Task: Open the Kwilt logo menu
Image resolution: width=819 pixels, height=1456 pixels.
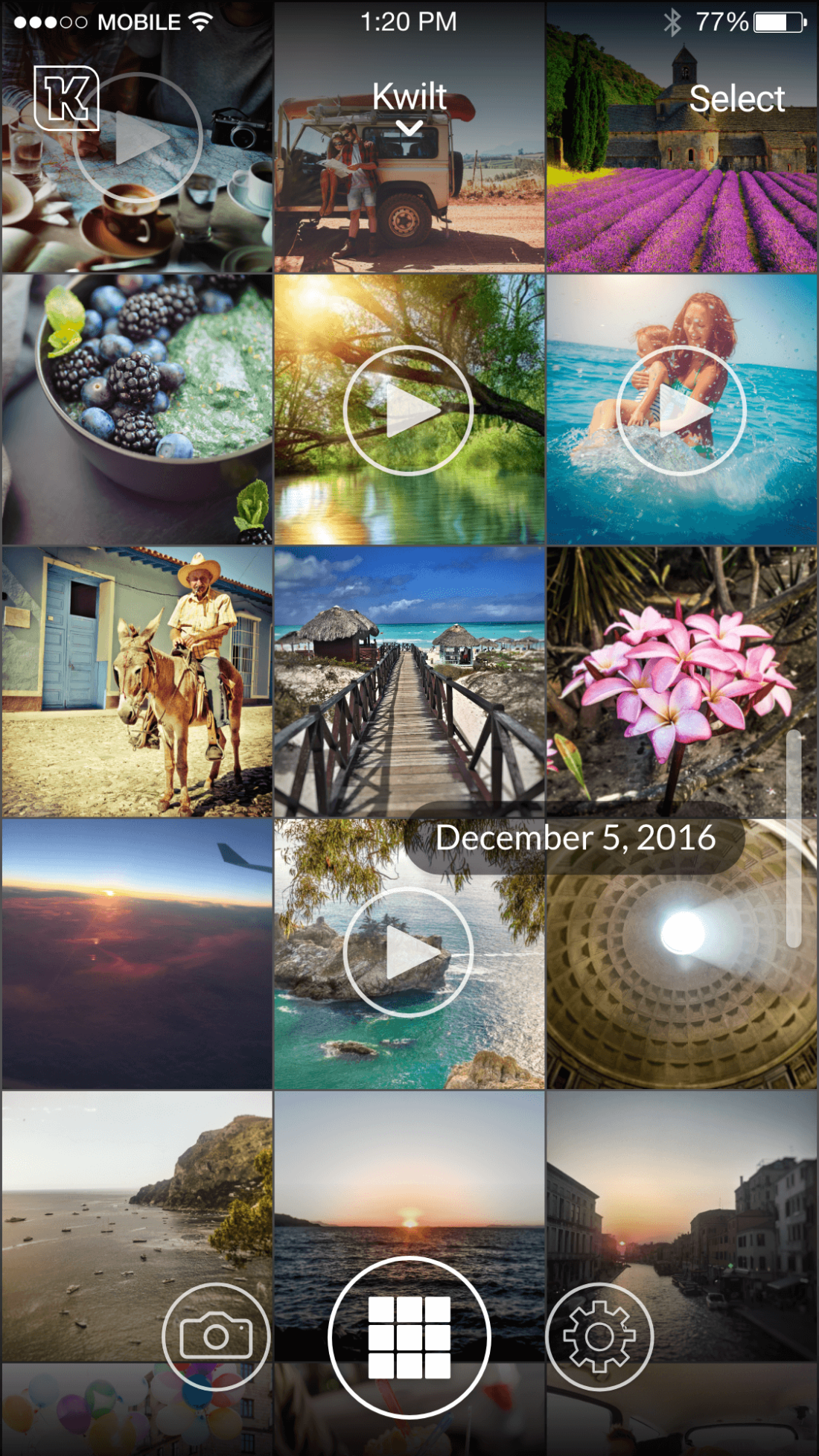Action: (x=66, y=98)
